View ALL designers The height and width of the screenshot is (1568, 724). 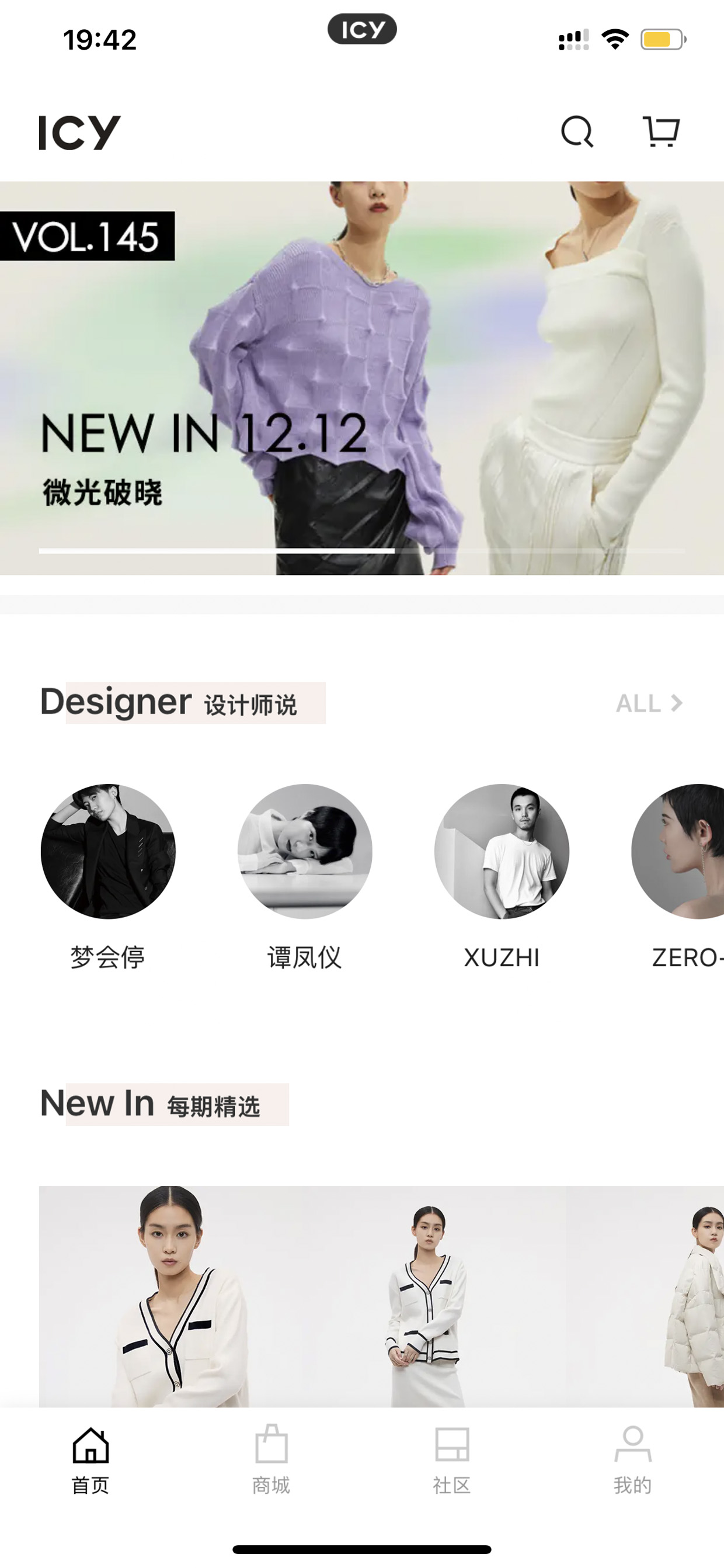coord(649,703)
